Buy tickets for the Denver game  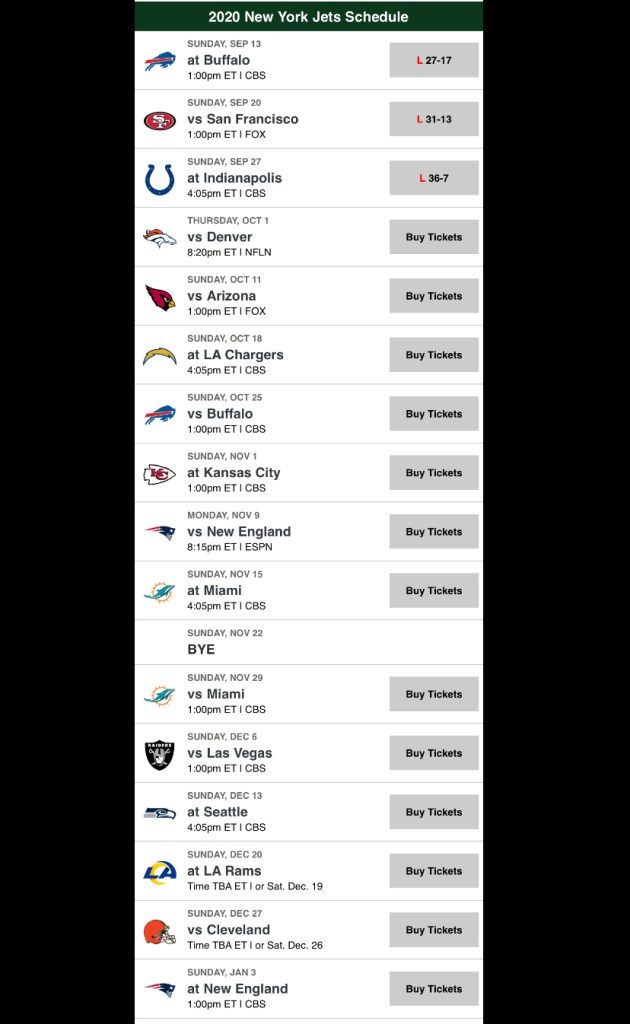coord(433,237)
